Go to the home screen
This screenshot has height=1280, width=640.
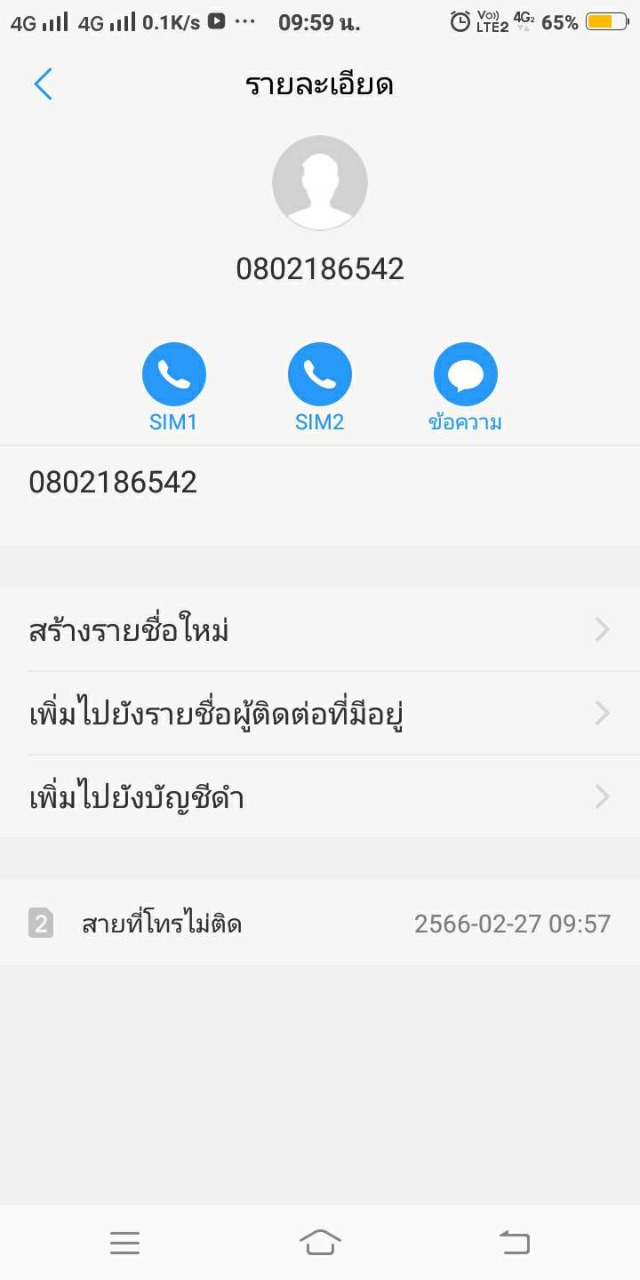coord(320,1243)
